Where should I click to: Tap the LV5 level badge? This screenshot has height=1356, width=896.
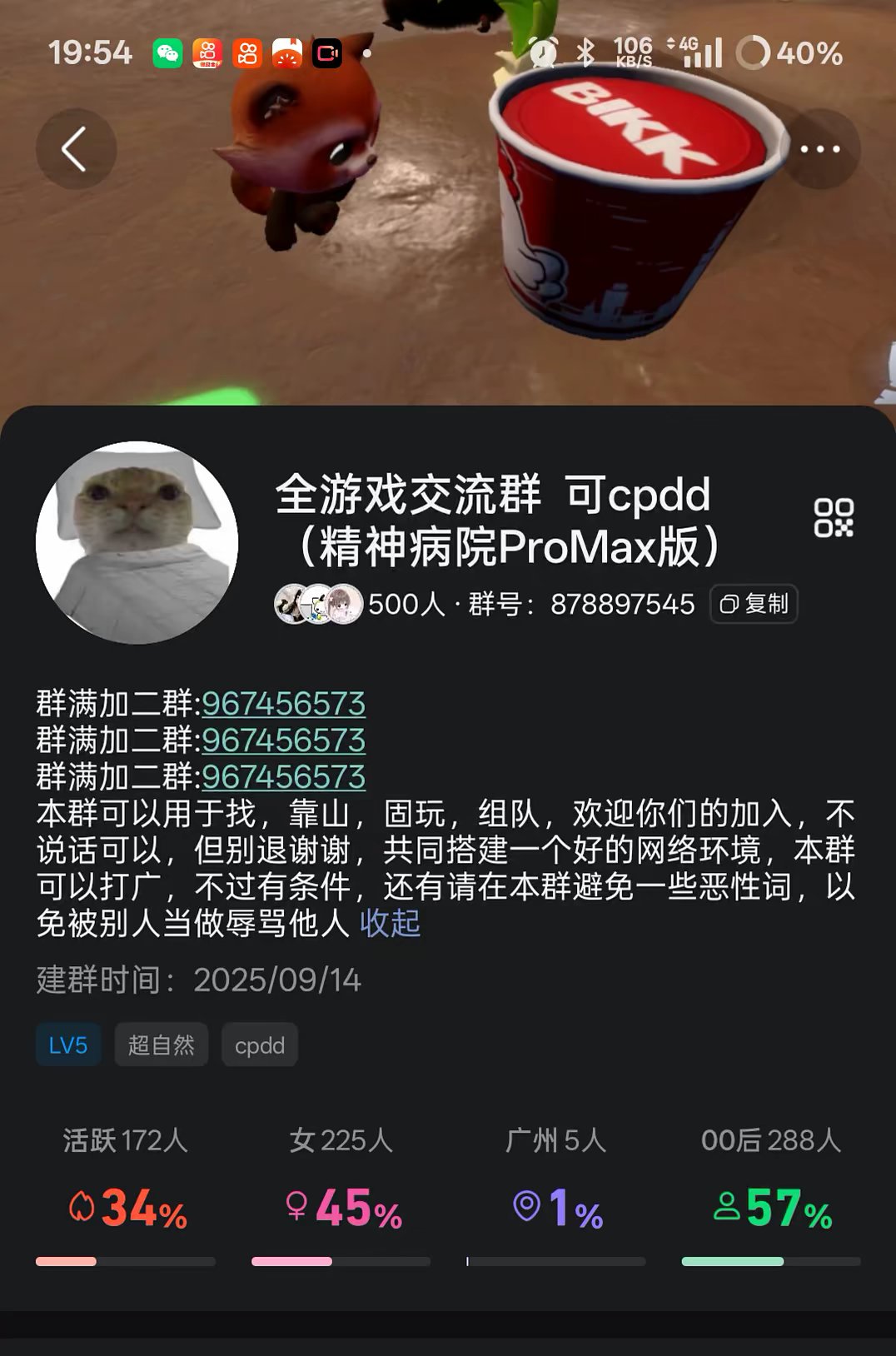click(68, 1044)
